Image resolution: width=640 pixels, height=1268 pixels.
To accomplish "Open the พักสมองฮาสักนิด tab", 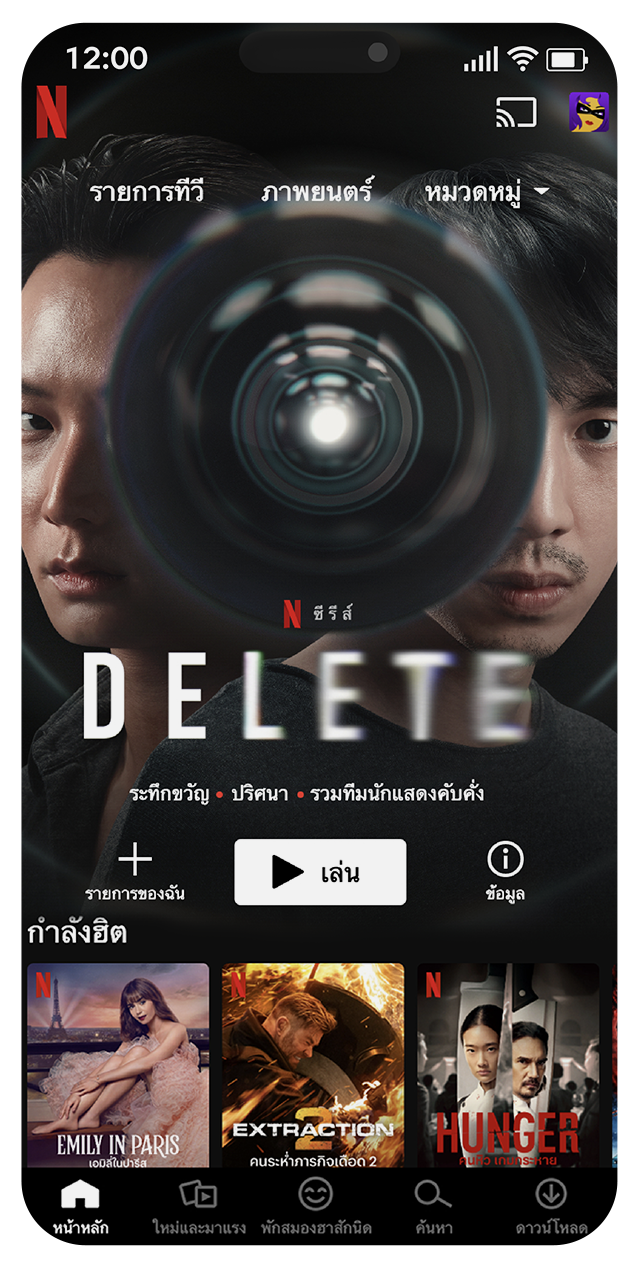I will coord(316,1206).
